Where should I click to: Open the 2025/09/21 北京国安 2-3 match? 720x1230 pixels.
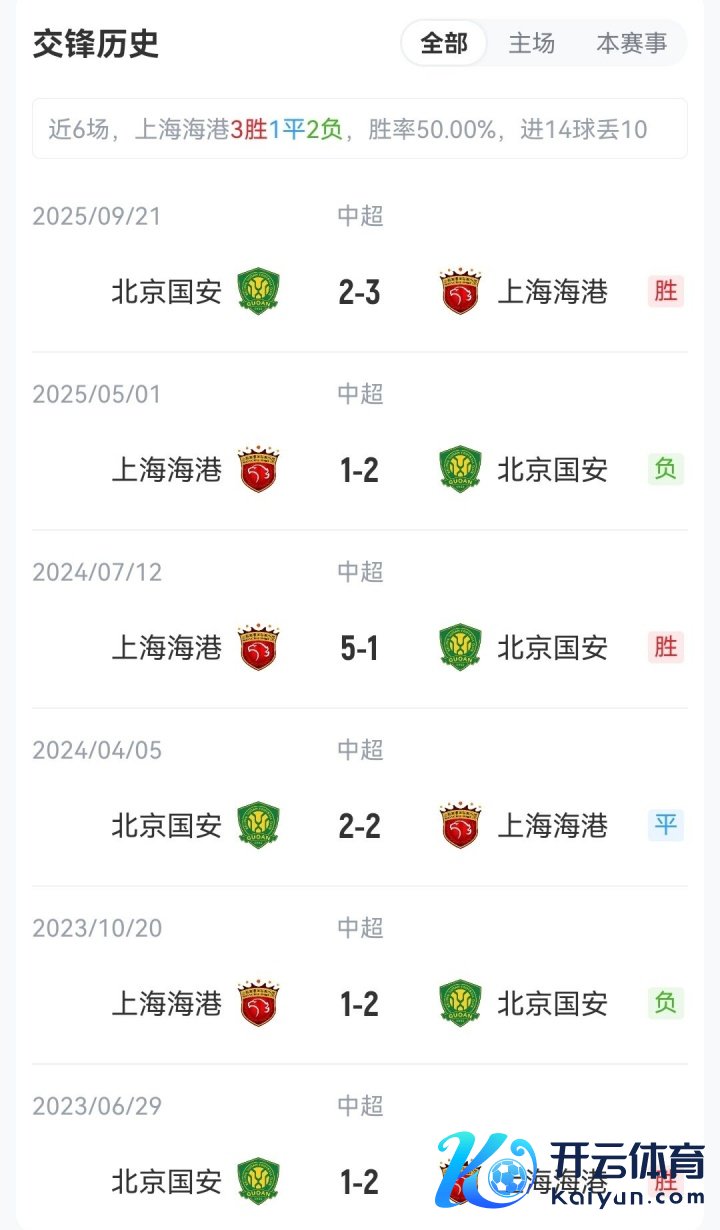(359, 292)
